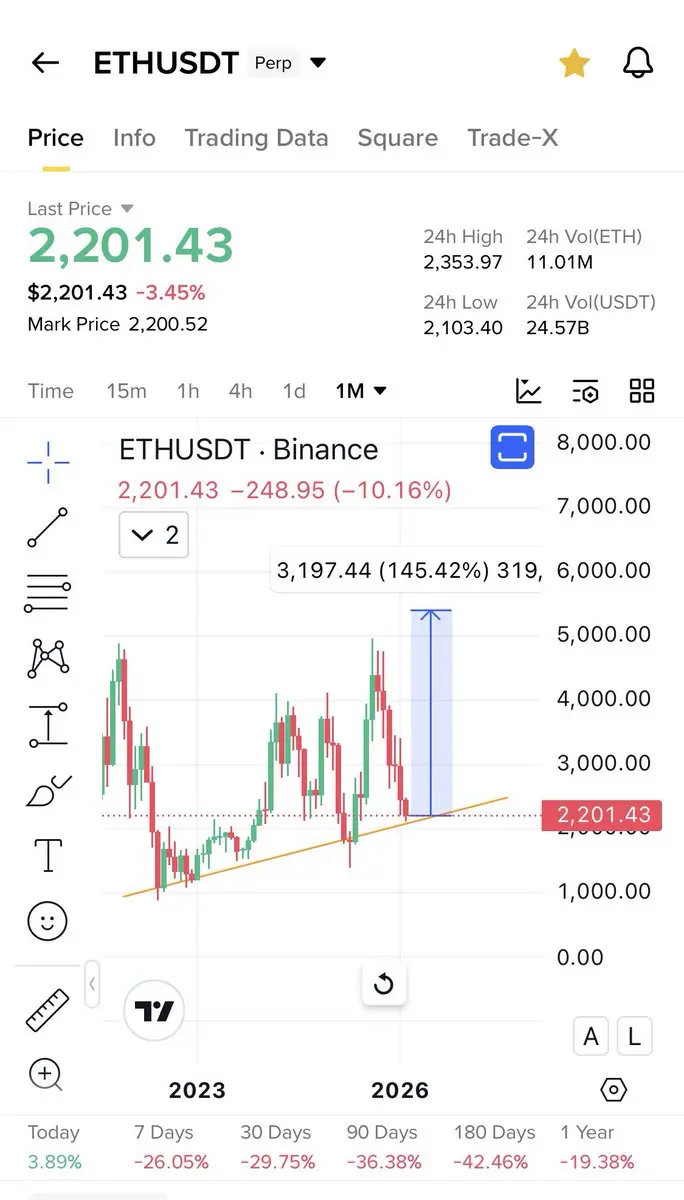Reset the chart view

383,985
